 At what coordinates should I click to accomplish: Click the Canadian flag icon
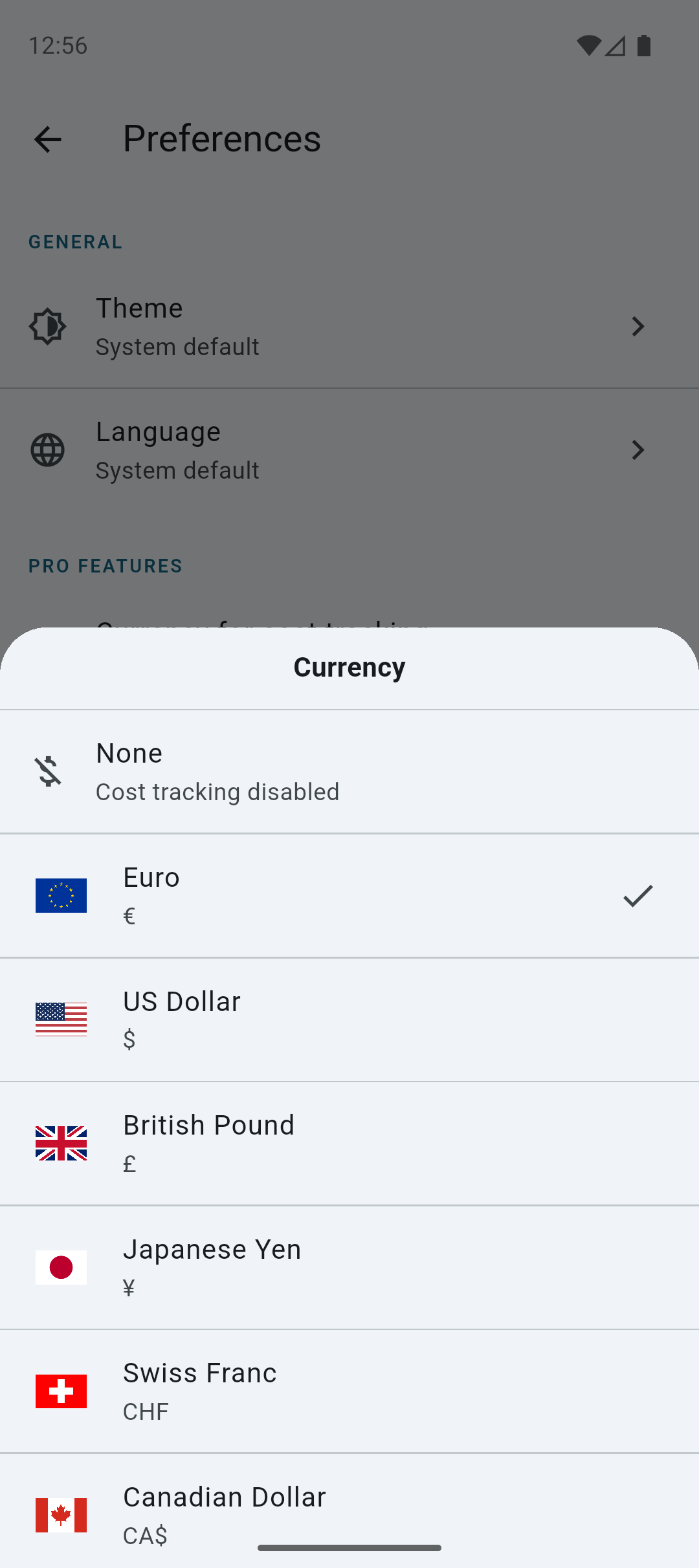(x=60, y=1514)
